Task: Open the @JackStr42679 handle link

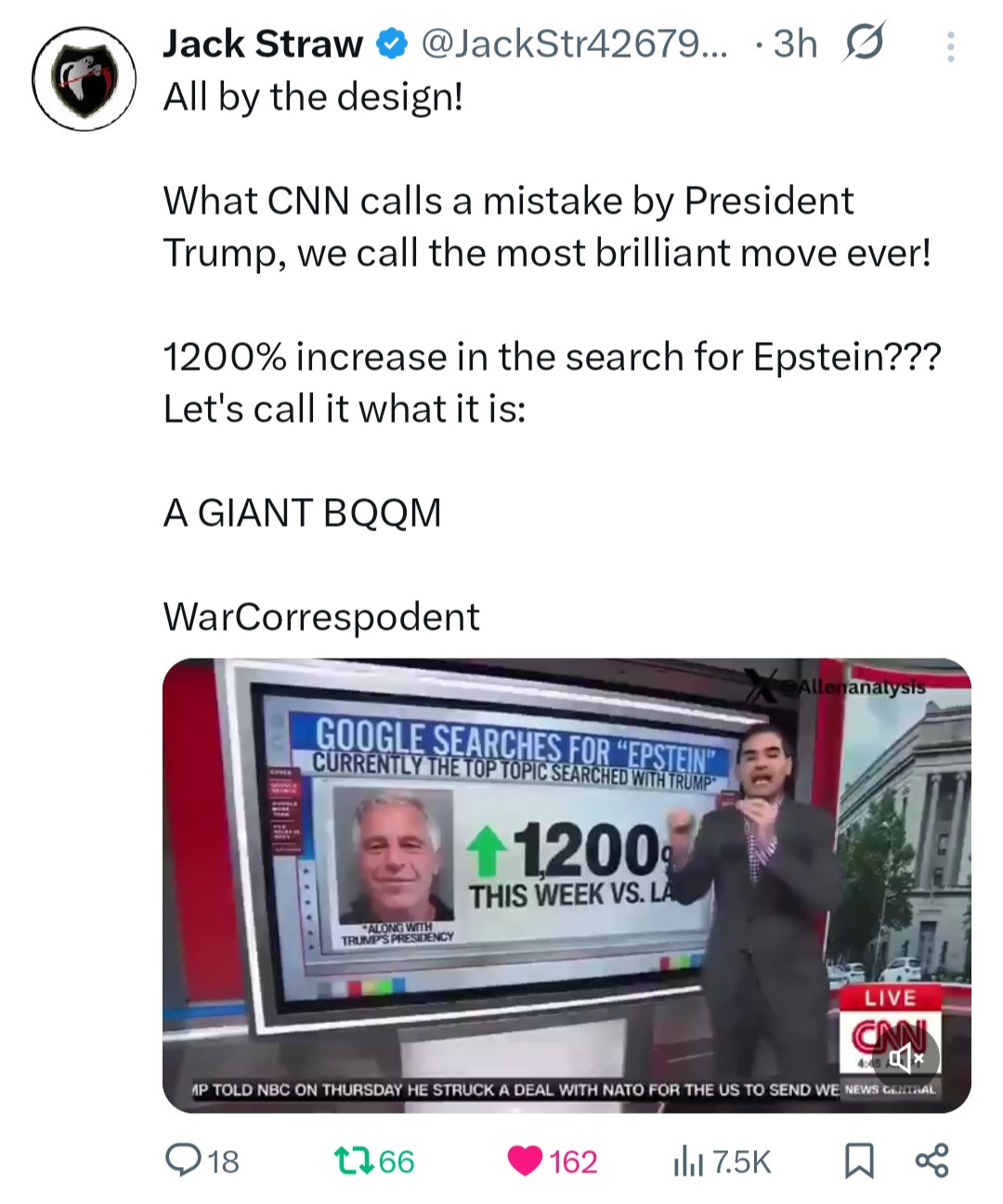Action: (x=576, y=44)
